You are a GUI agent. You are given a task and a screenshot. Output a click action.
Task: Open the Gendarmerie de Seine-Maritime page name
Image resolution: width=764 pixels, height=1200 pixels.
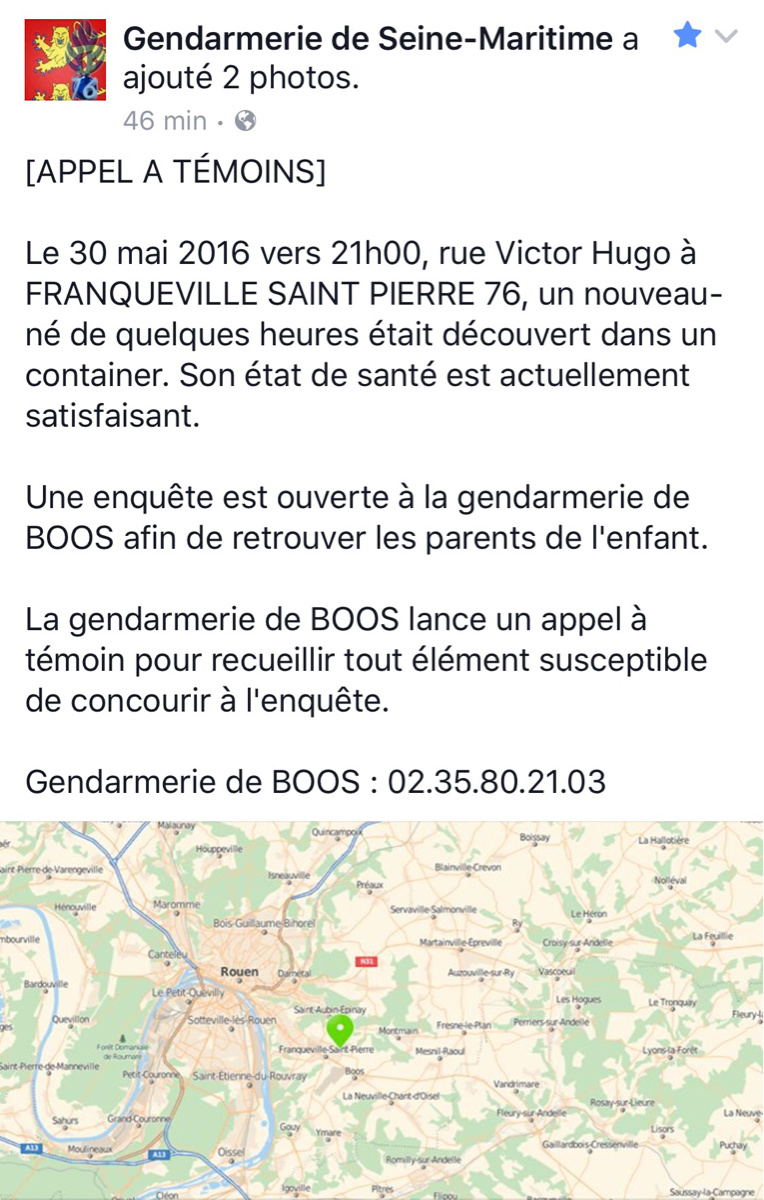click(x=367, y=39)
